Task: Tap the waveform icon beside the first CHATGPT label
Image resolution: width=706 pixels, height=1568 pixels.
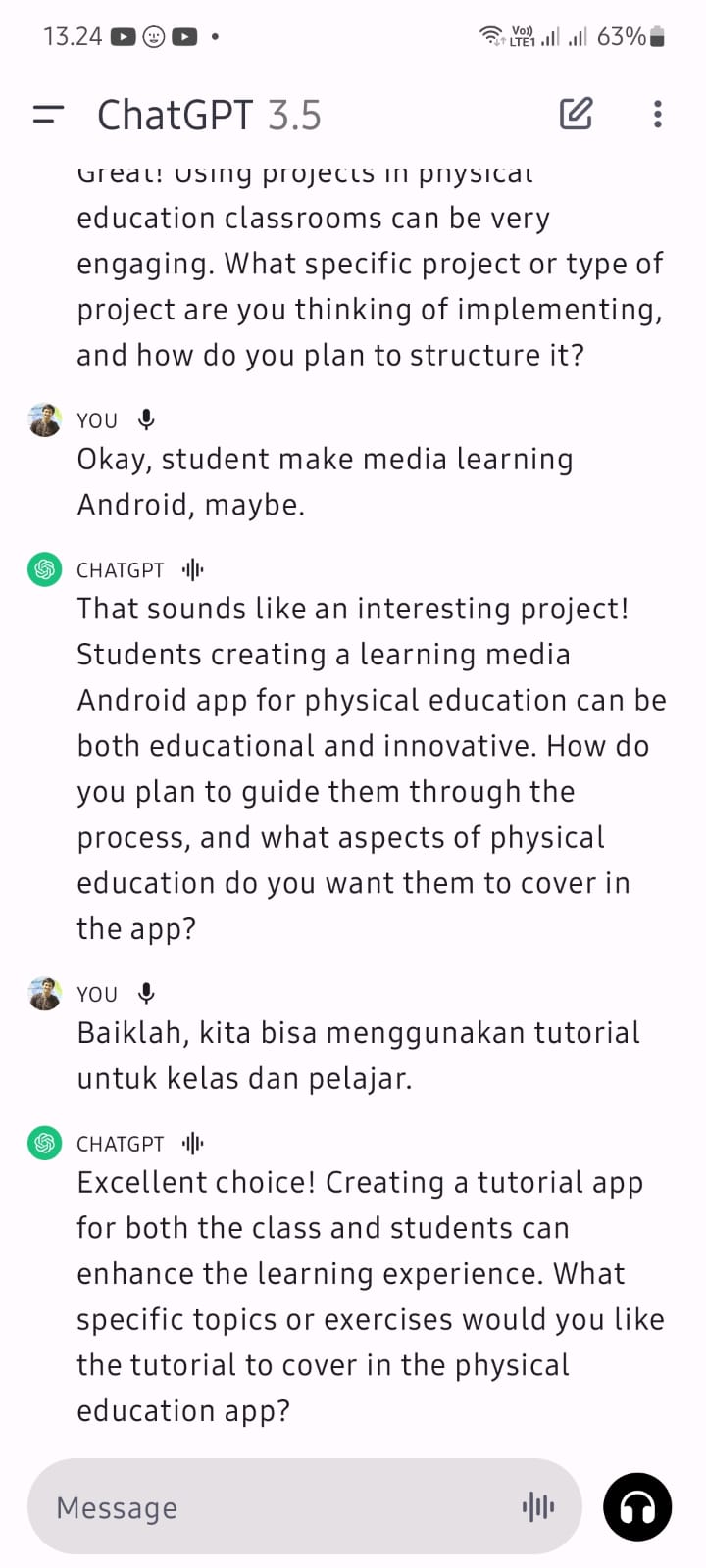Action: (192, 568)
